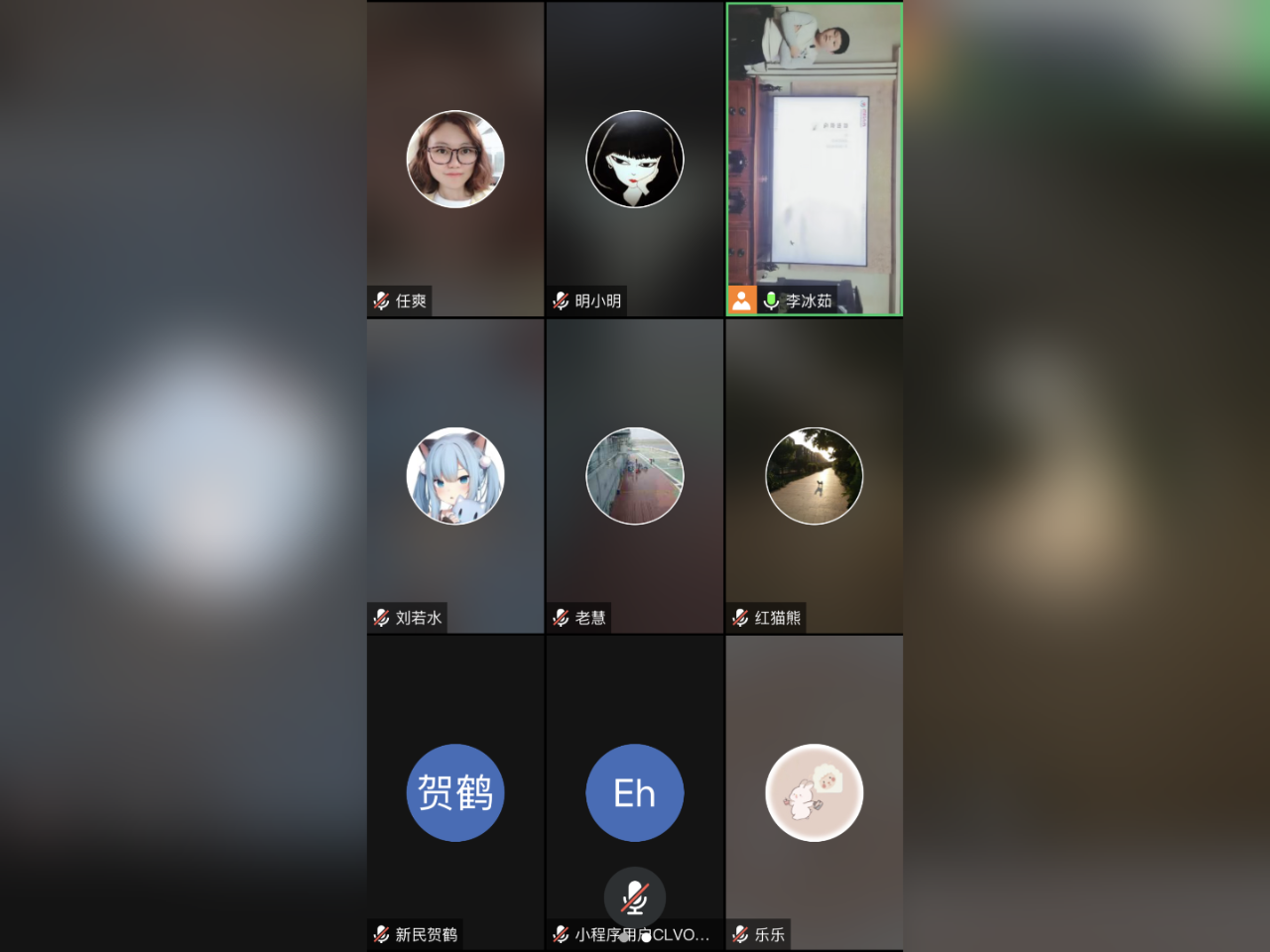Viewport: 1270px width, 952px height.
Task: Open 红猫熊's participant tile
Action: click(815, 476)
